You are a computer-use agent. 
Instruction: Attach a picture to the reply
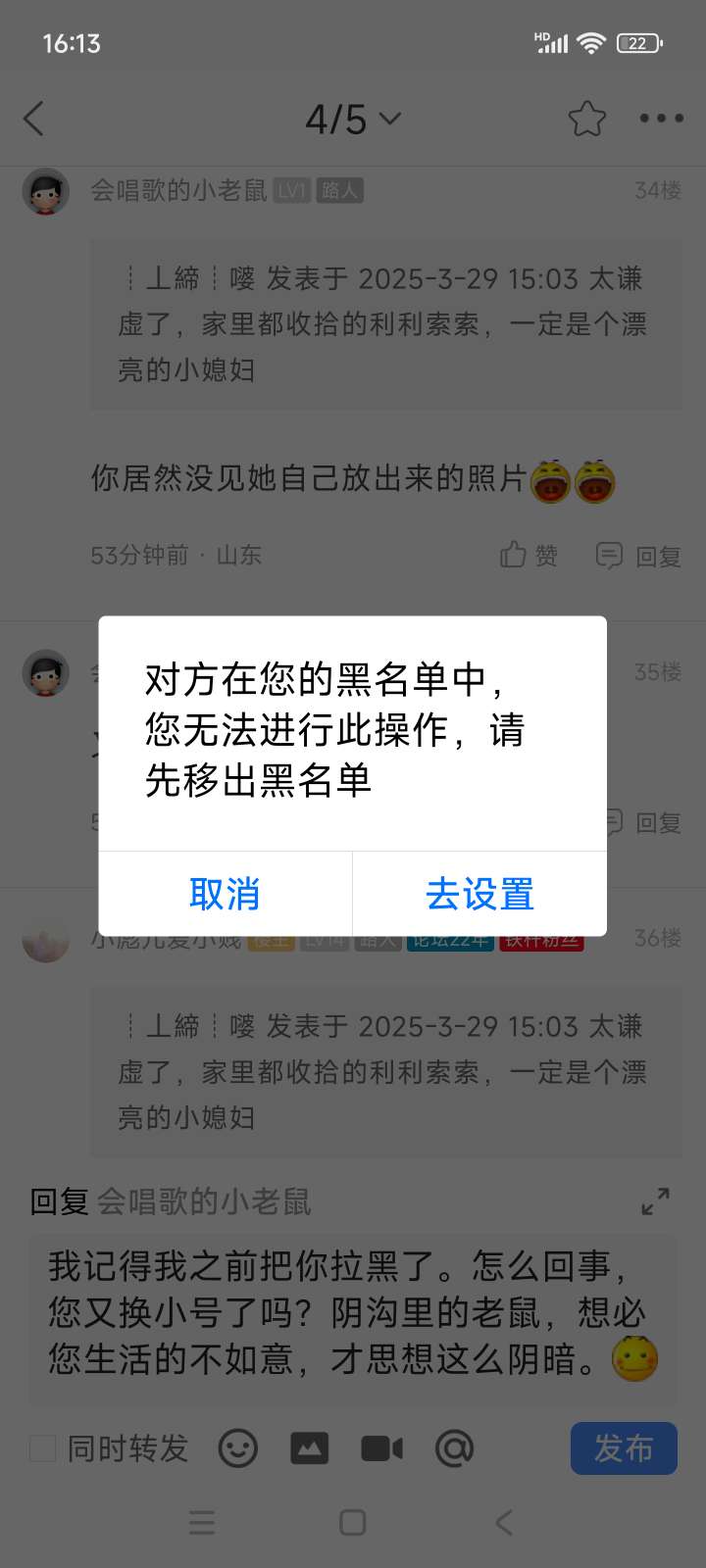click(x=309, y=1448)
